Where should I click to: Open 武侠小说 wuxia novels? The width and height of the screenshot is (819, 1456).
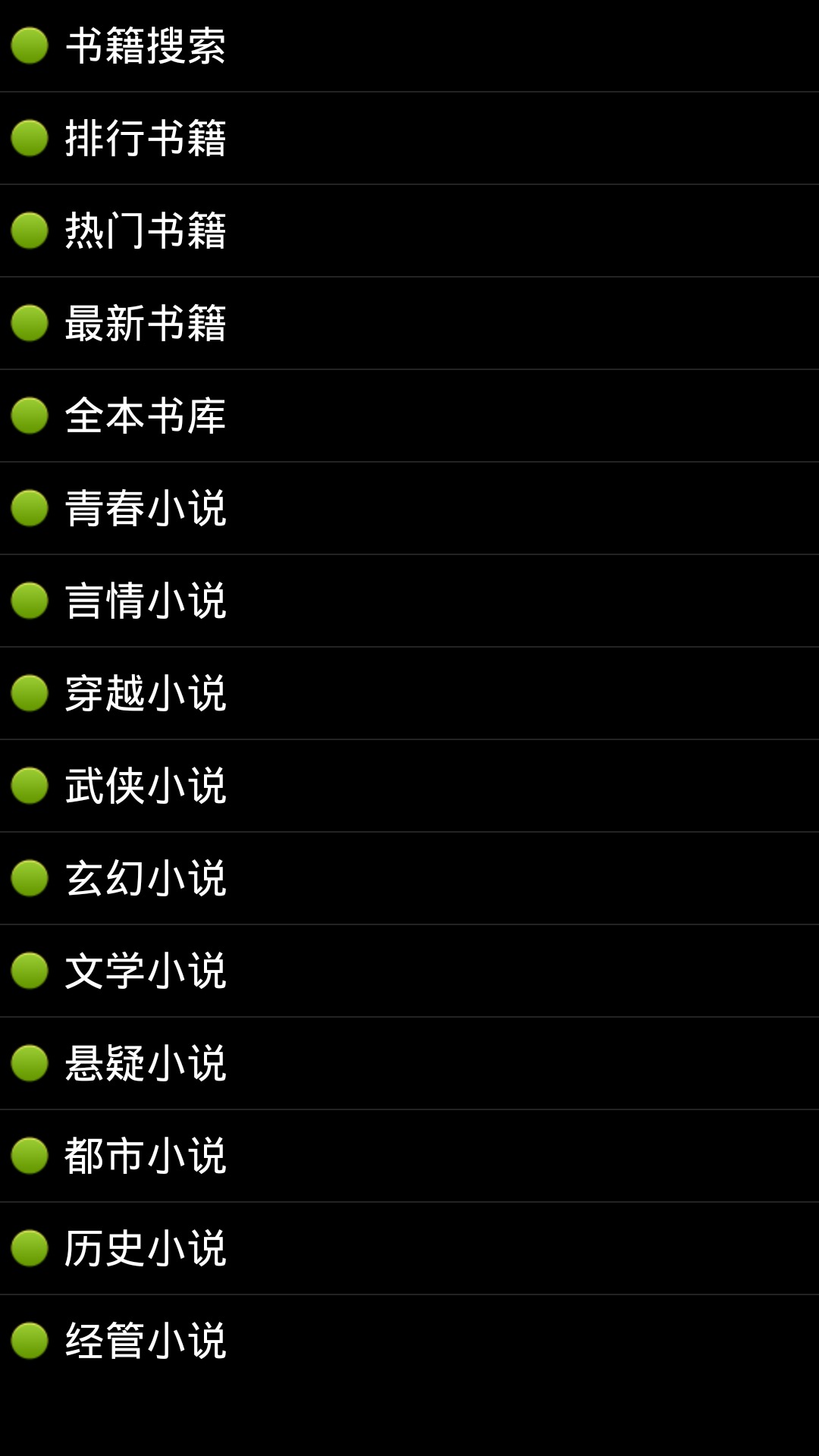coord(409,786)
